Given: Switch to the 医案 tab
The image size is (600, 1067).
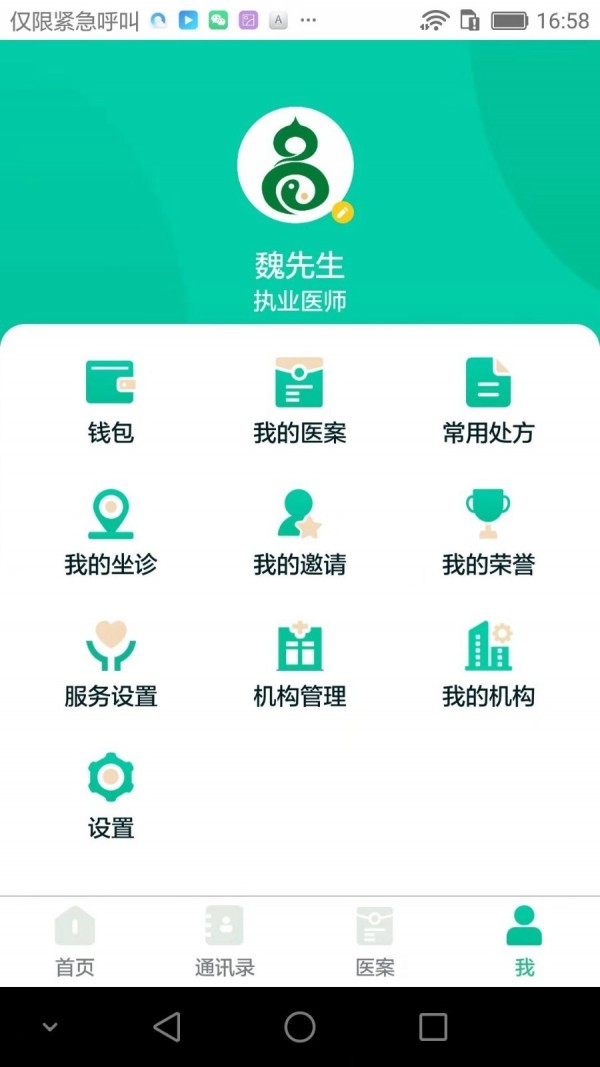Looking at the screenshot, I should (375, 941).
